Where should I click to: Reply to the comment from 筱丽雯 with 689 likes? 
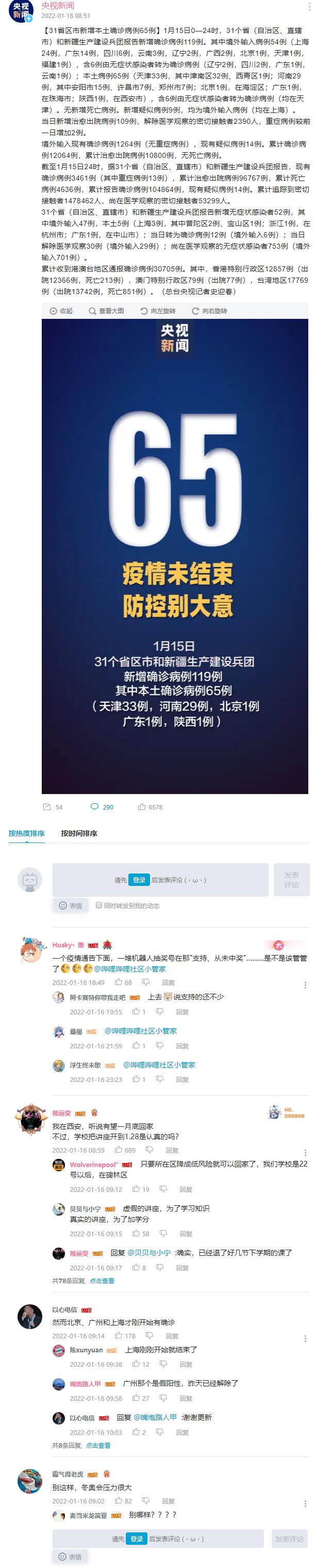(x=172, y=1151)
